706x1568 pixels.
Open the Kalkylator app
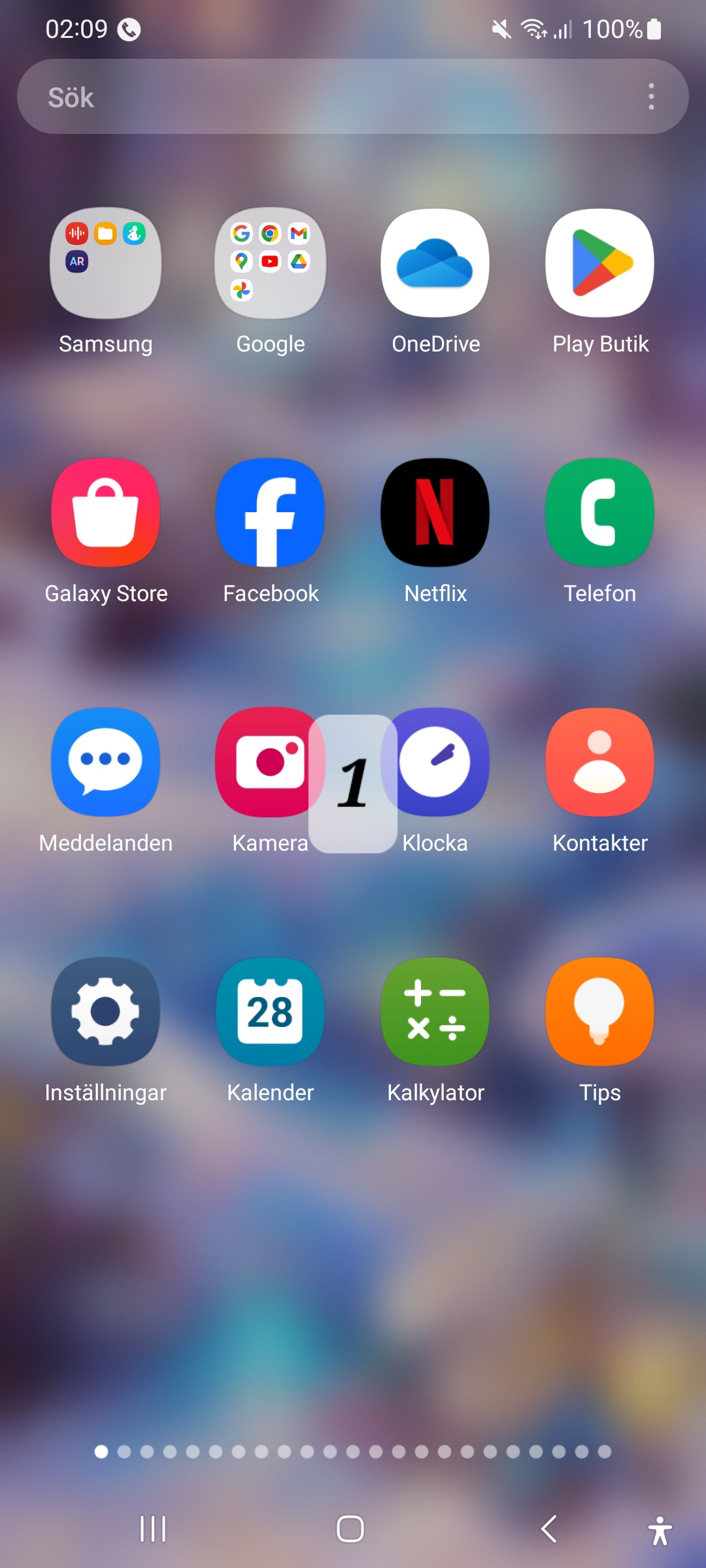click(x=435, y=1012)
